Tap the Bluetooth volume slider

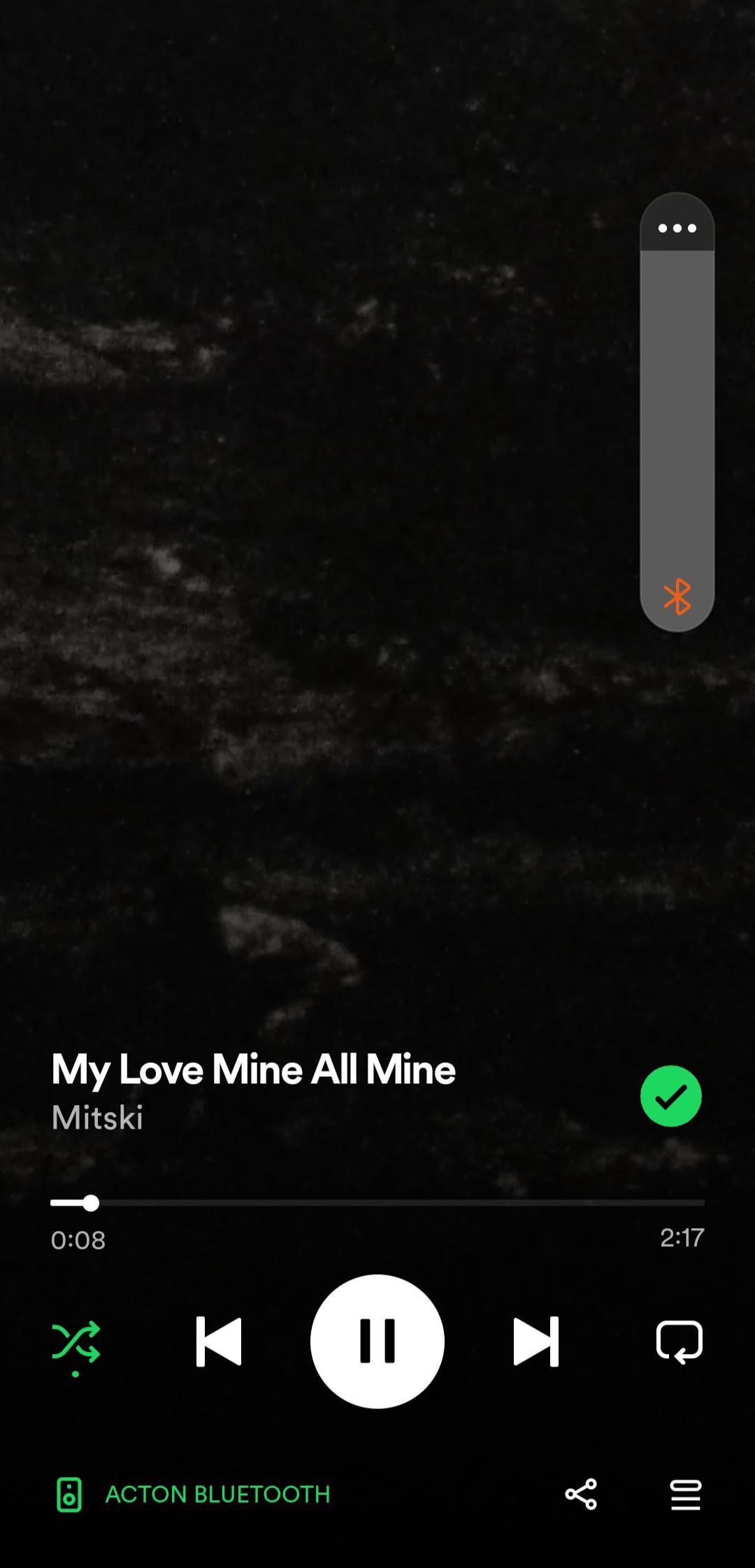(677, 420)
